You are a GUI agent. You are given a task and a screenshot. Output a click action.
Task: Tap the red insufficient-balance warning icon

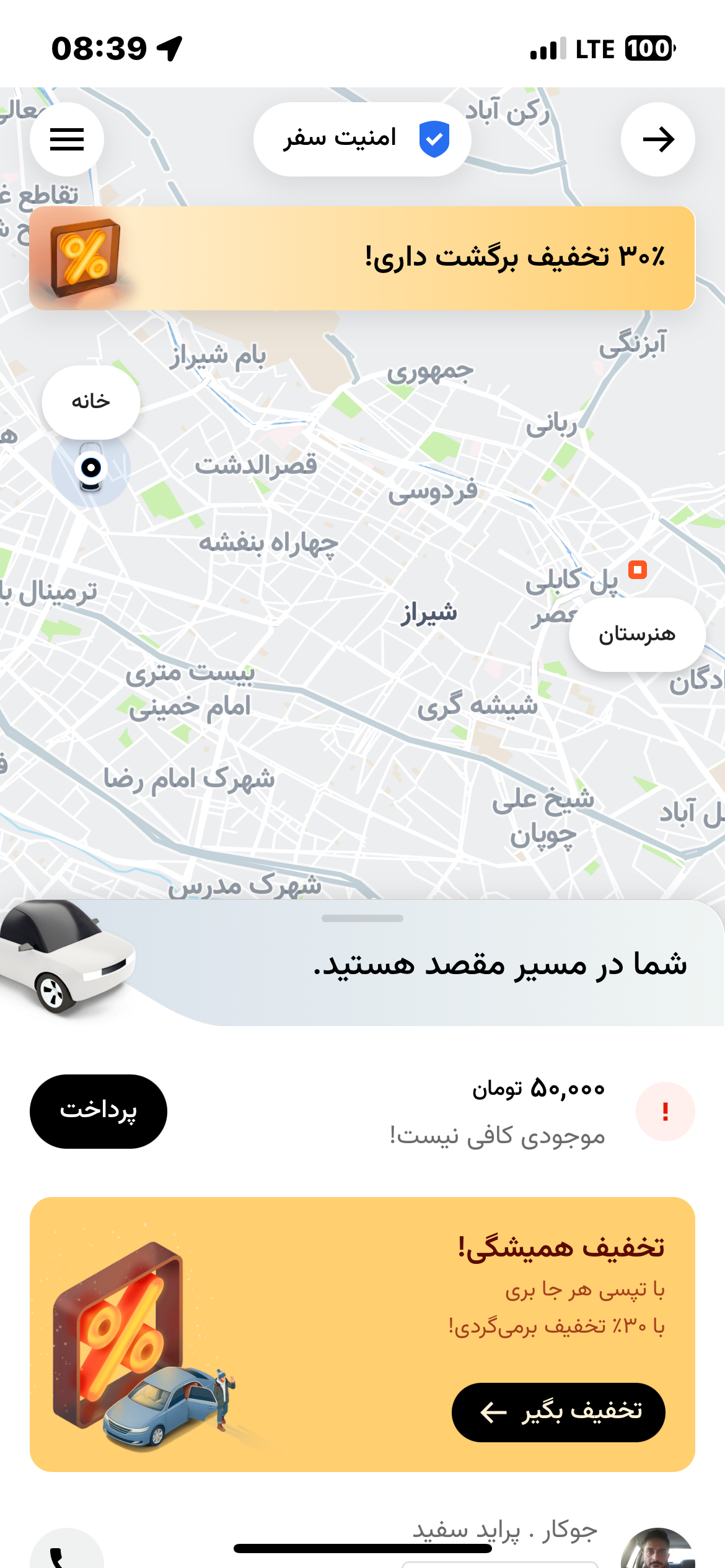pyautogui.click(x=666, y=1112)
